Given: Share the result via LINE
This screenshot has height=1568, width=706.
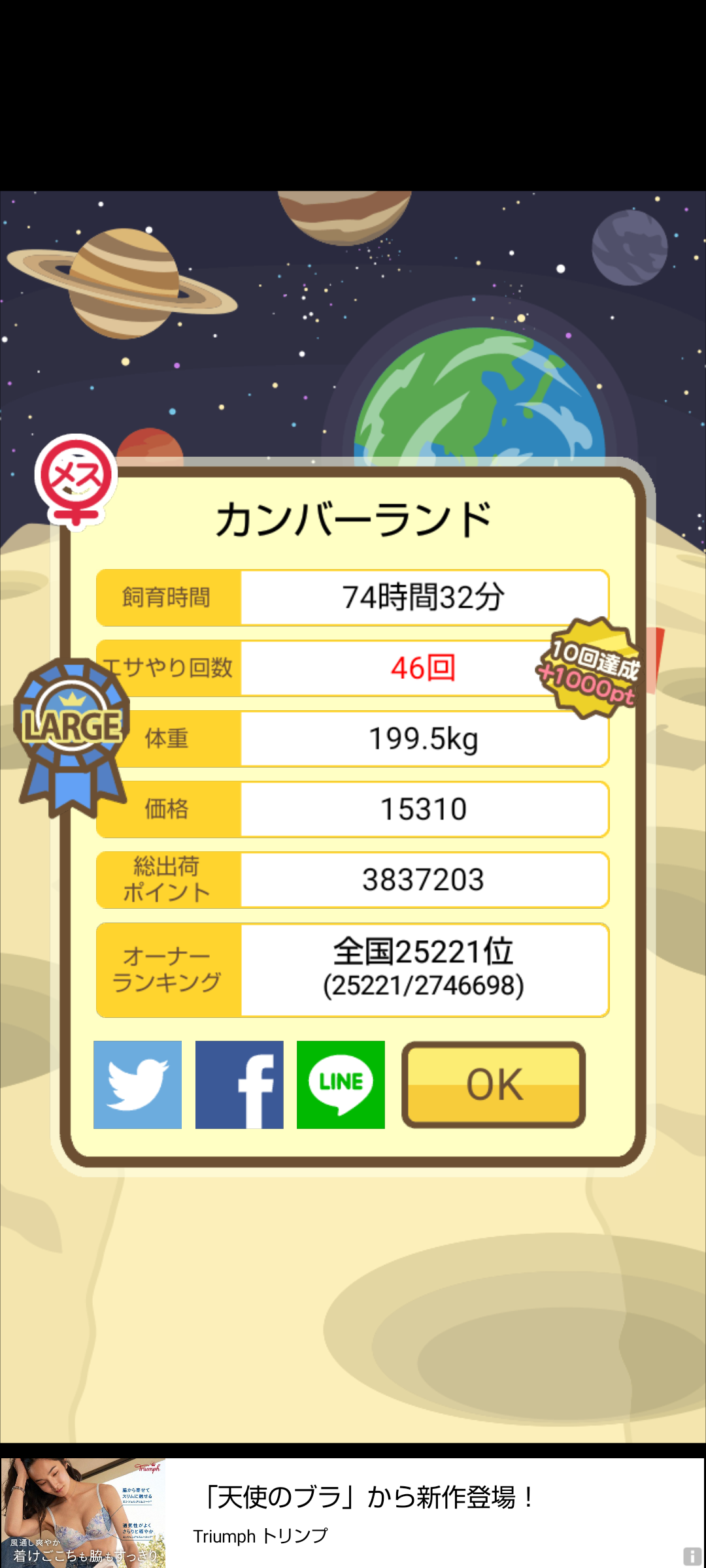Looking at the screenshot, I should tap(341, 1085).
